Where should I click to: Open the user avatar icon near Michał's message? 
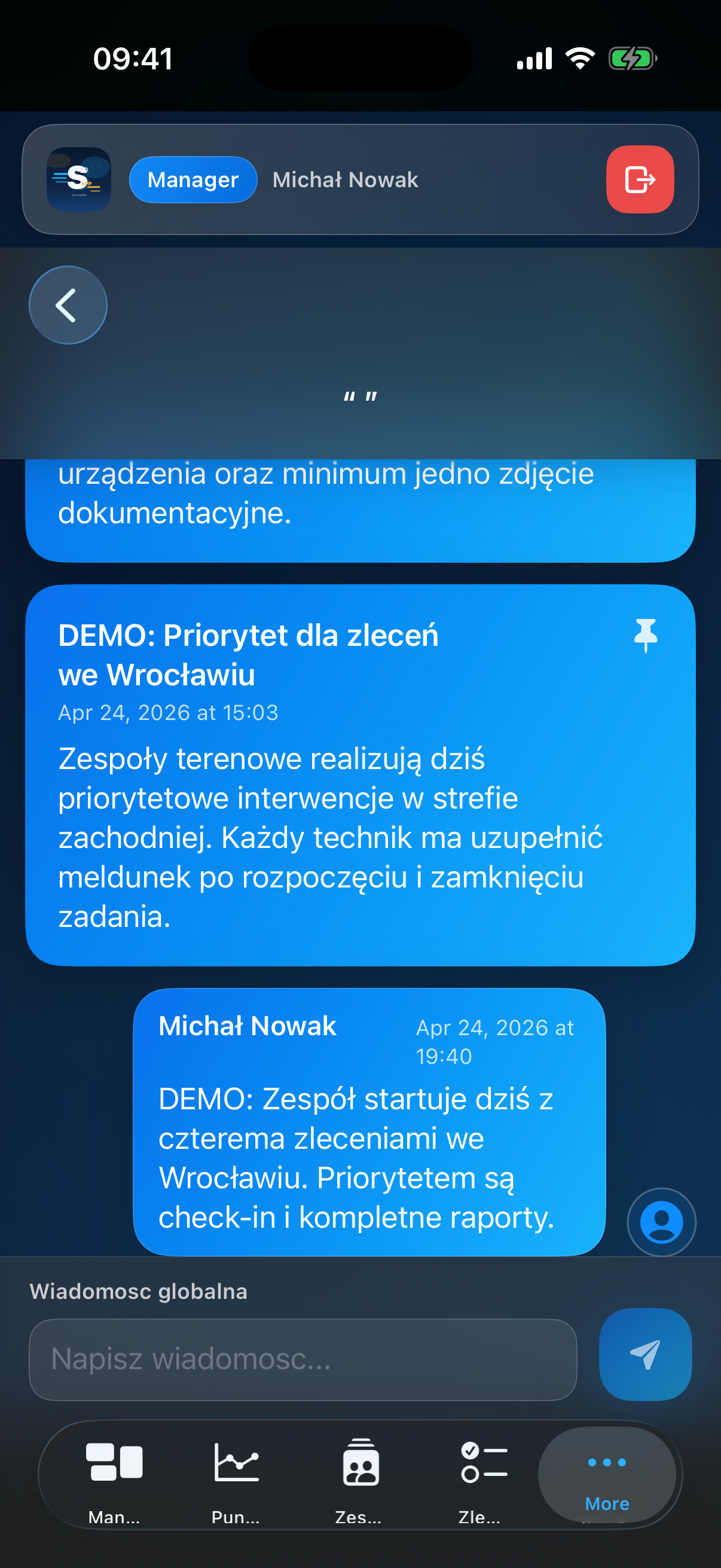[x=661, y=1222]
